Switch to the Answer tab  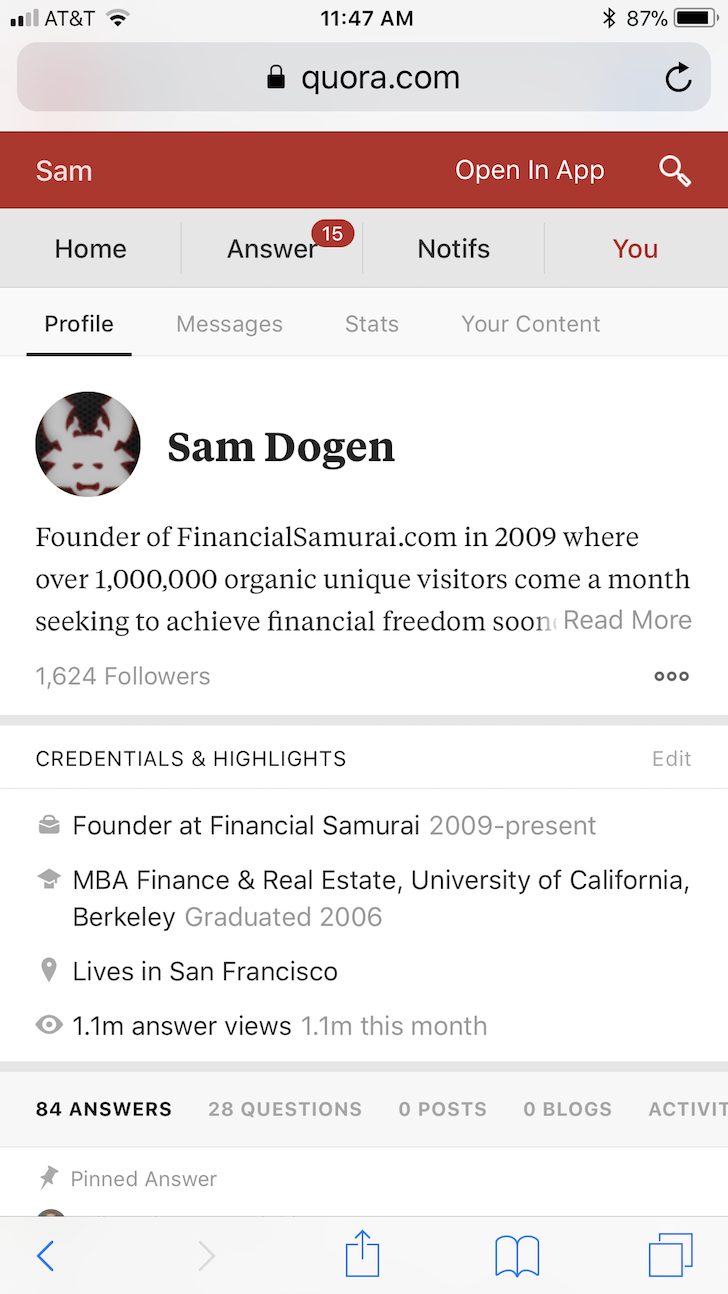(272, 249)
